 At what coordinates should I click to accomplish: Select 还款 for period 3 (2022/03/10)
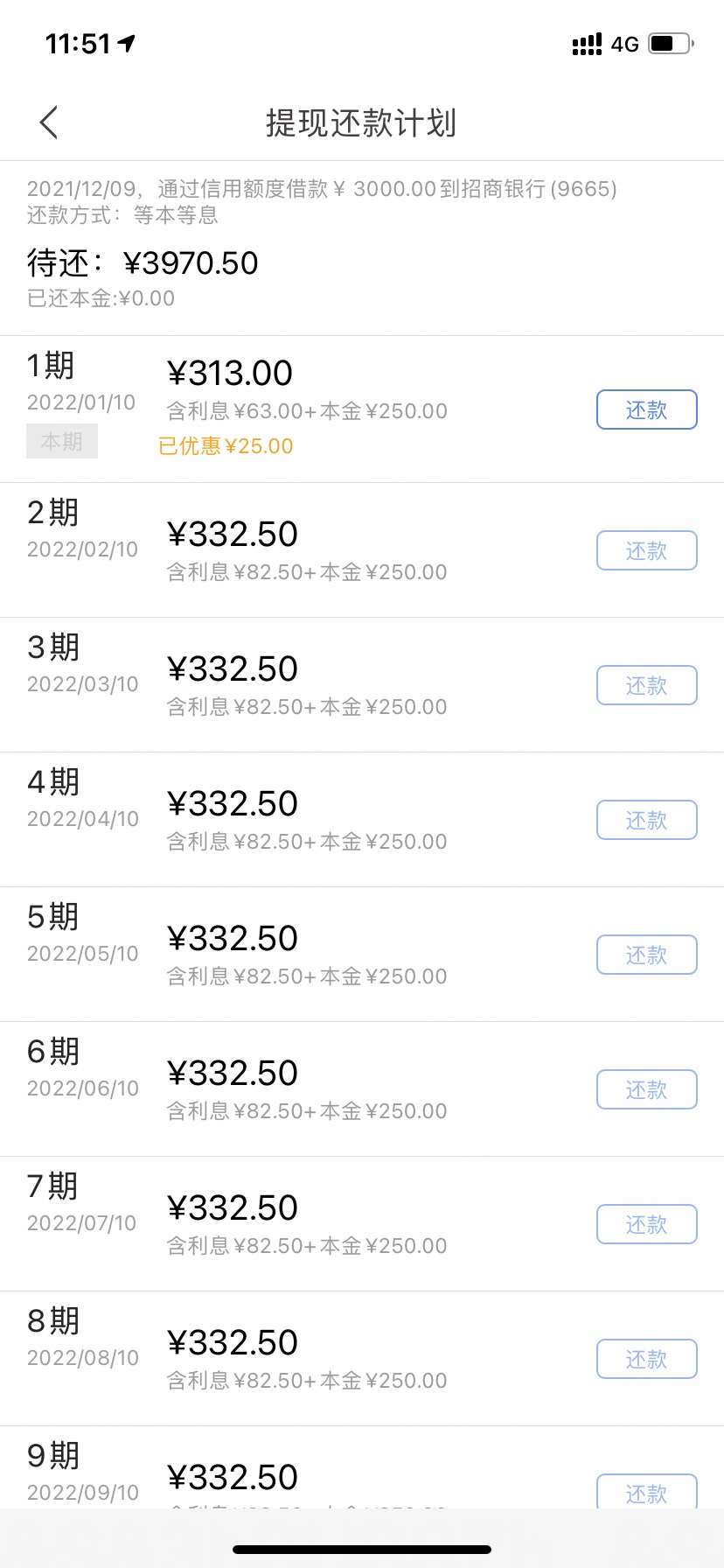647,685
